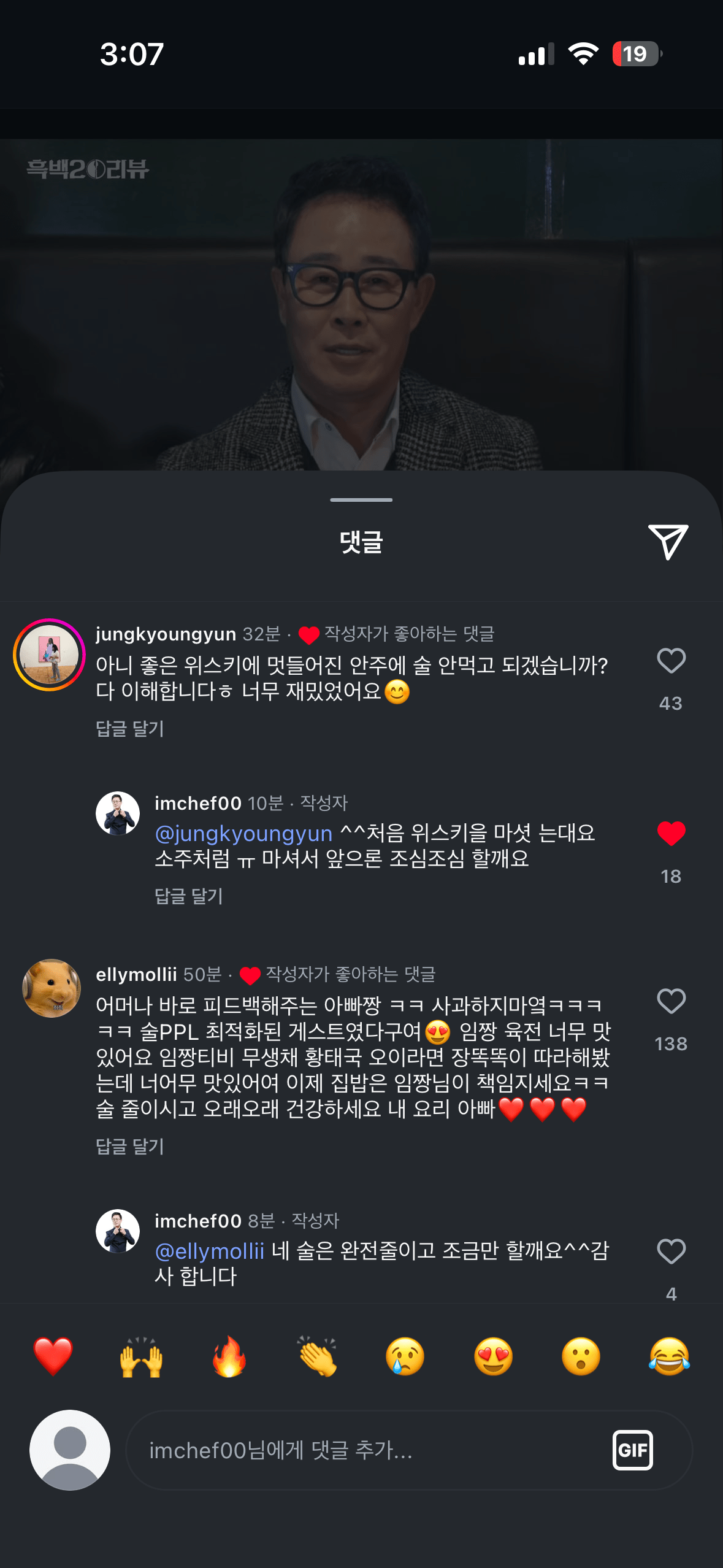The height and width of the screenshot is (1568, 723).
Task: Like jungkyoungyun's comment
Action: pos(671,661)
